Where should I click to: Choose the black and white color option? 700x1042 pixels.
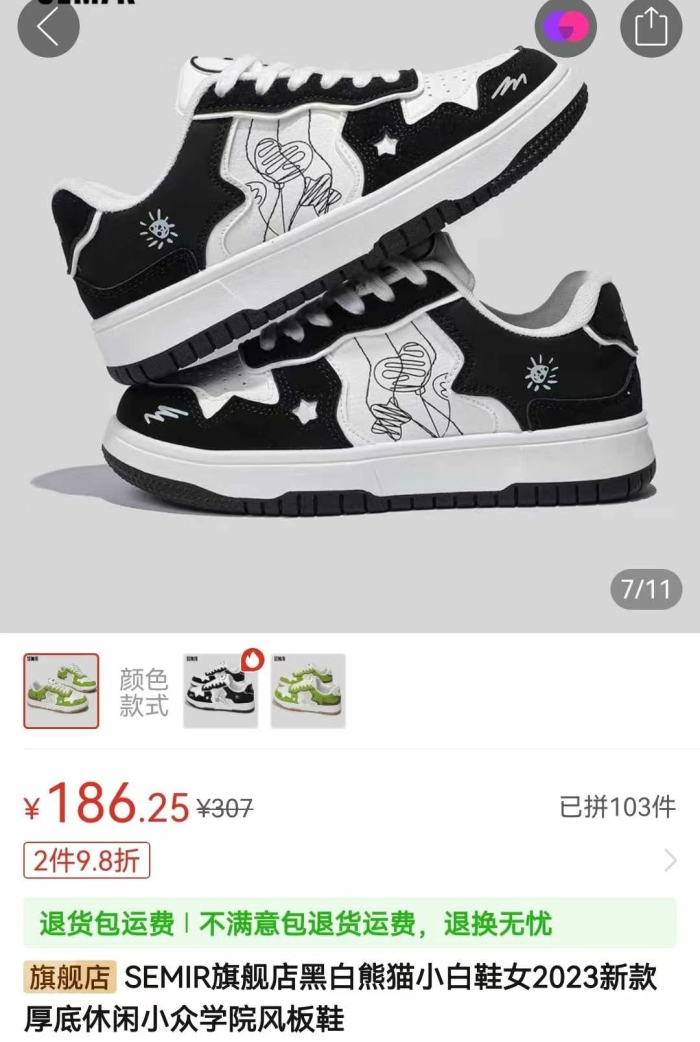tap(221, 691)
